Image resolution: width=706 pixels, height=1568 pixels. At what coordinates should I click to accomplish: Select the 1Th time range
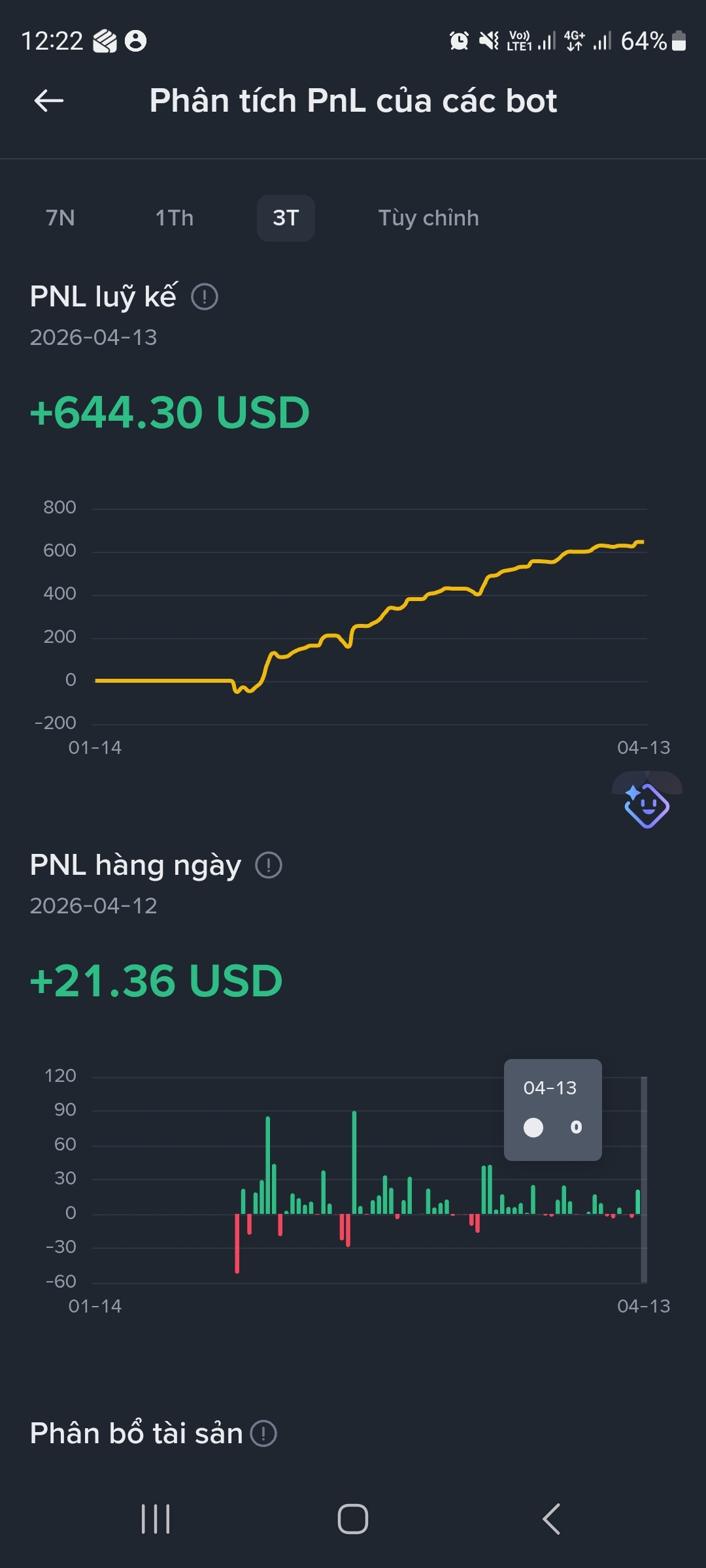click(x=175, y=218)
